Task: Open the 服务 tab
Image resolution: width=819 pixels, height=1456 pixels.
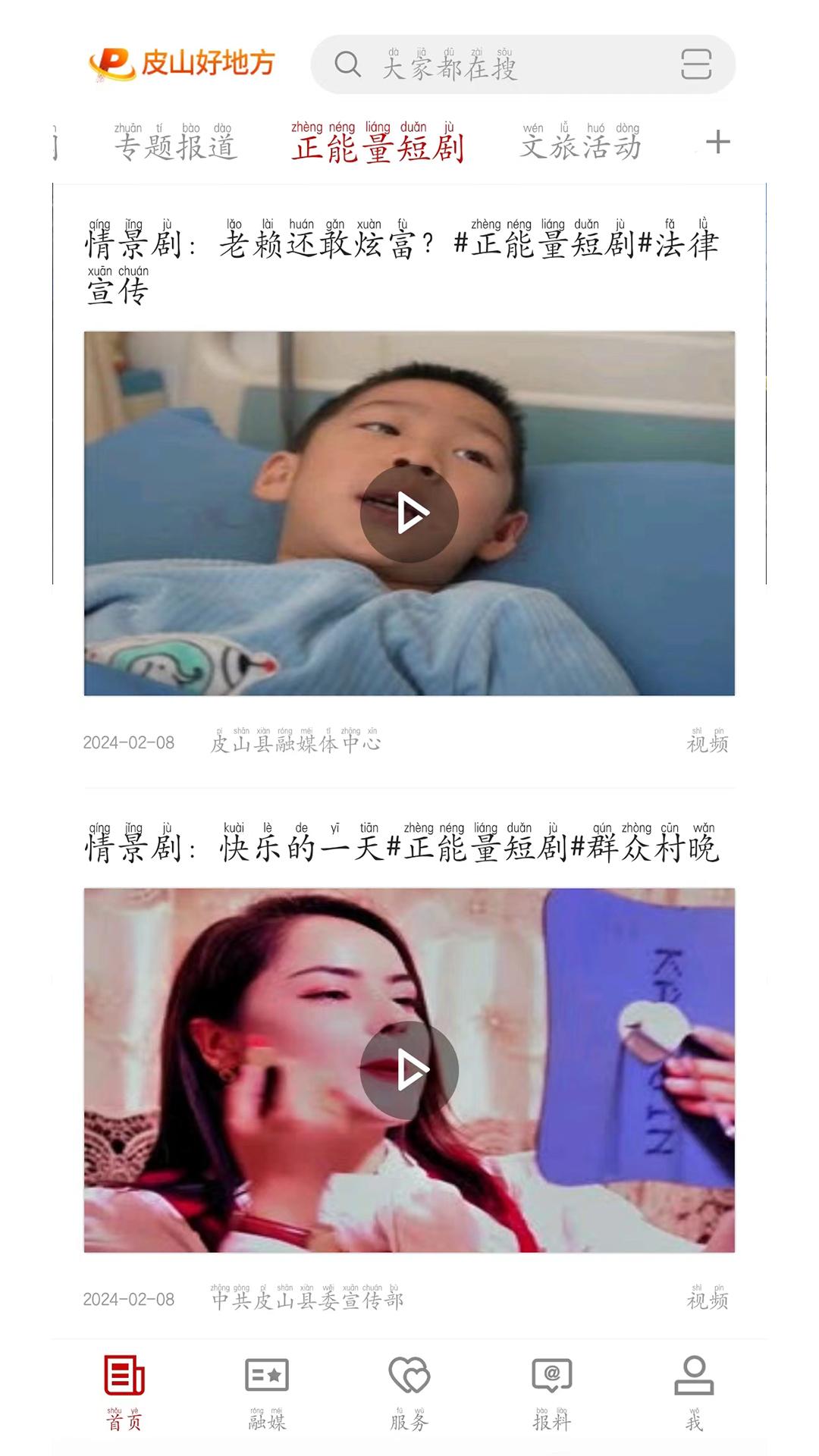Action: pos(409,1391)
